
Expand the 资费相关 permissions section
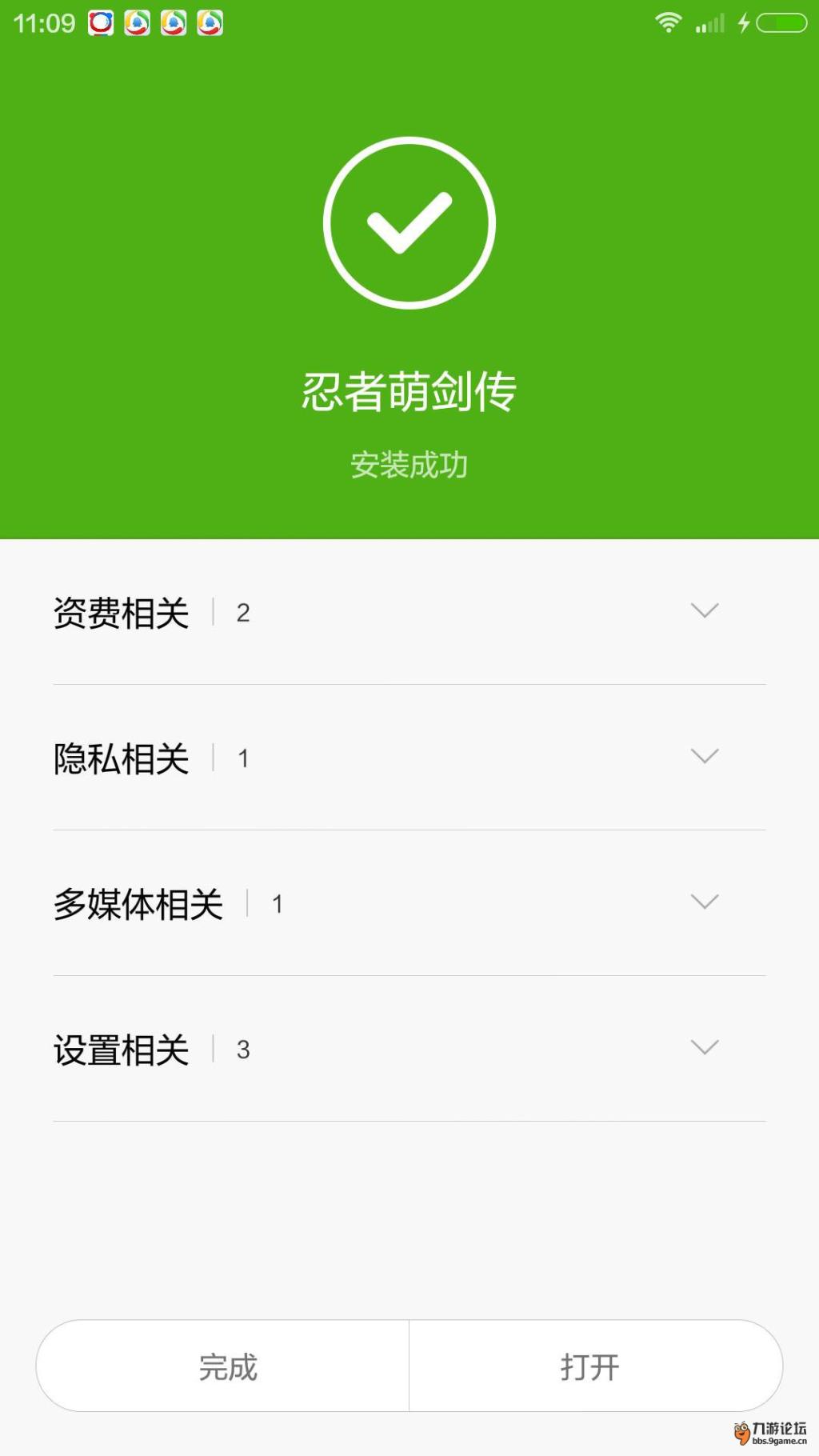[704, 611]
